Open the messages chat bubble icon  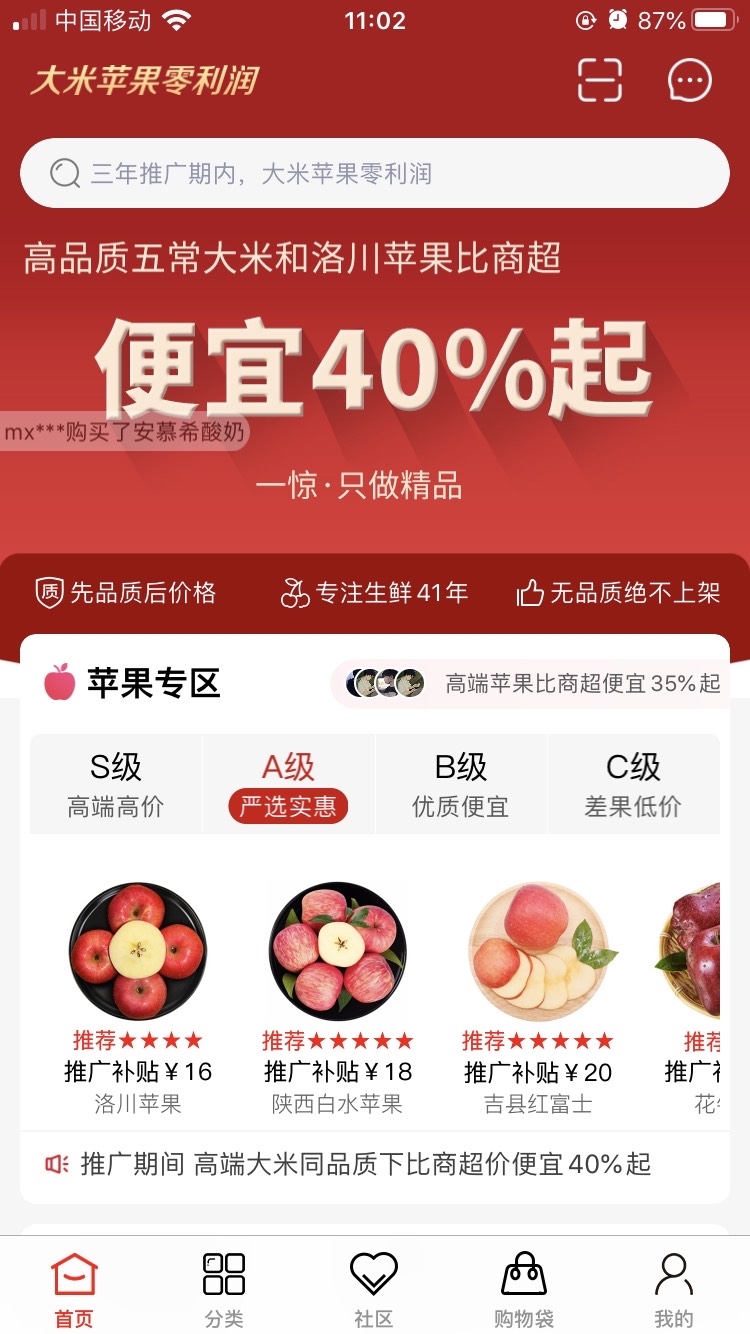click(x=689, y=80)
